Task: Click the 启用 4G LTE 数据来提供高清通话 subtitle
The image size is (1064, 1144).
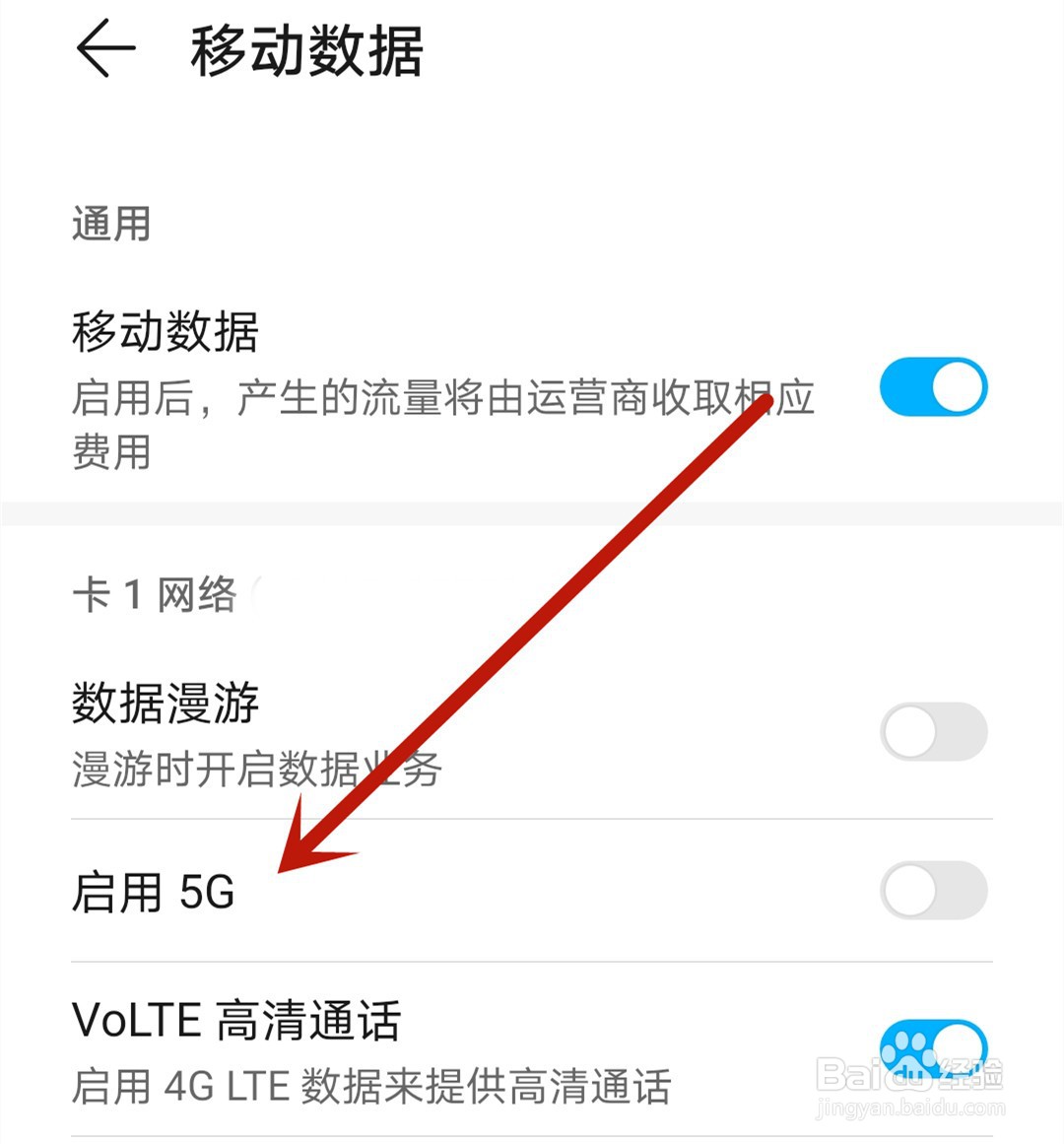Action: (374, 1089)
